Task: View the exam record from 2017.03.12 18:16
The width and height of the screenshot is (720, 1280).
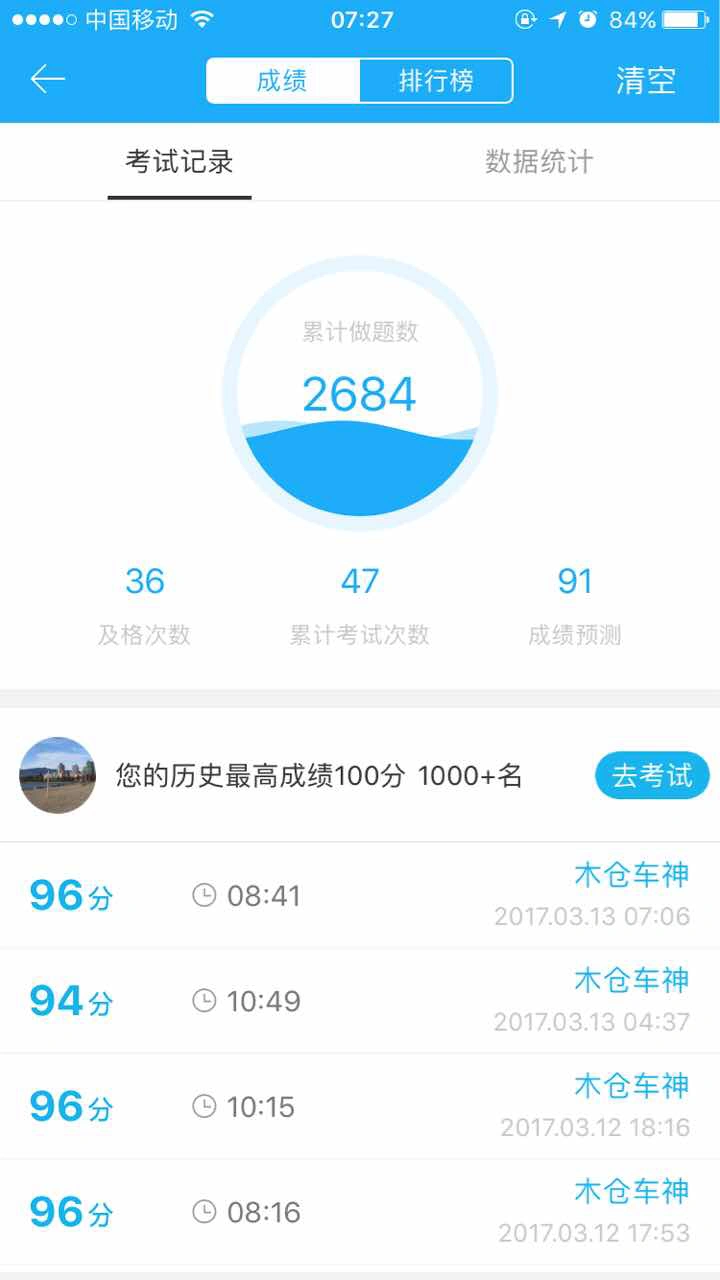Action: pyautogui.click(x=360, y=1106)
